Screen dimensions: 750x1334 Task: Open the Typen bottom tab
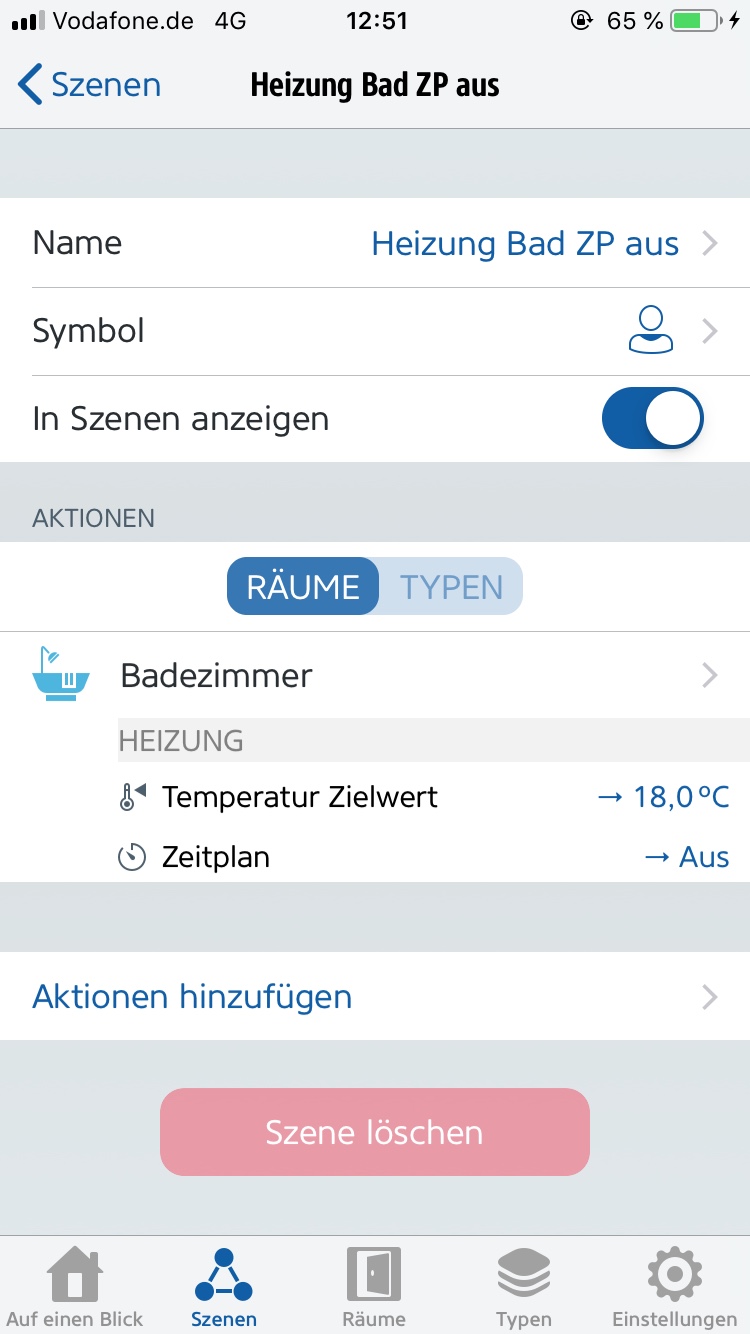pos(524,1286)
